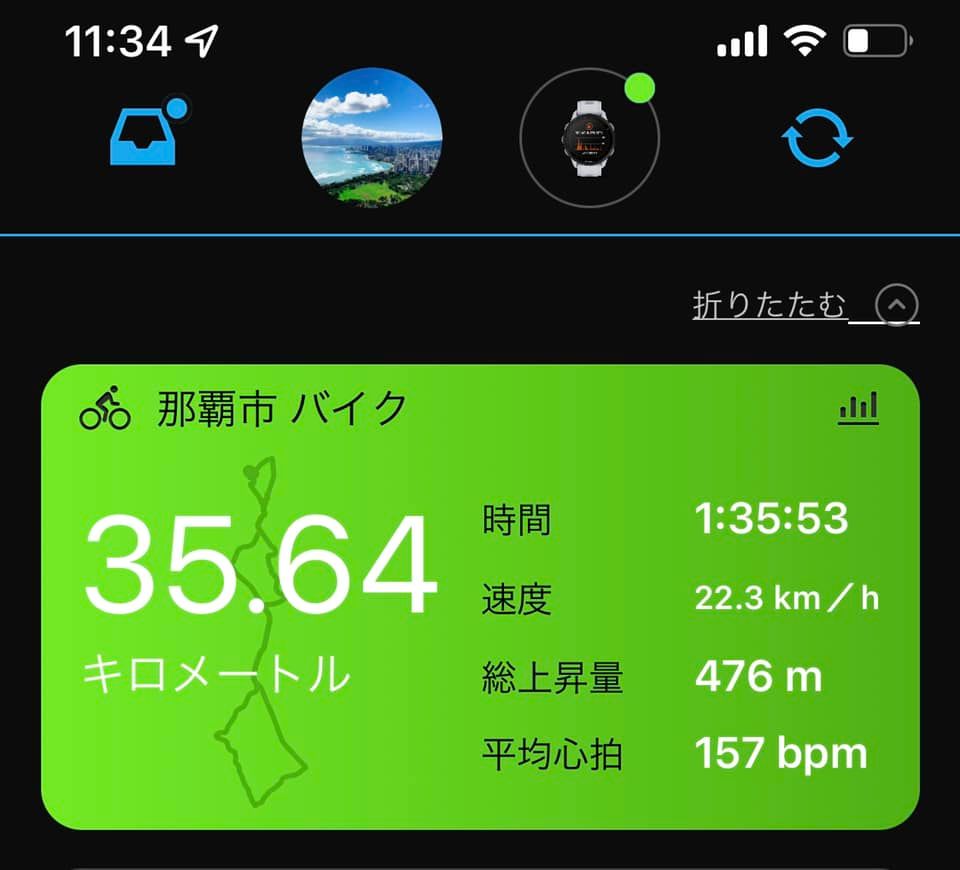Open the connected watch device

click(x=589, y=138)
